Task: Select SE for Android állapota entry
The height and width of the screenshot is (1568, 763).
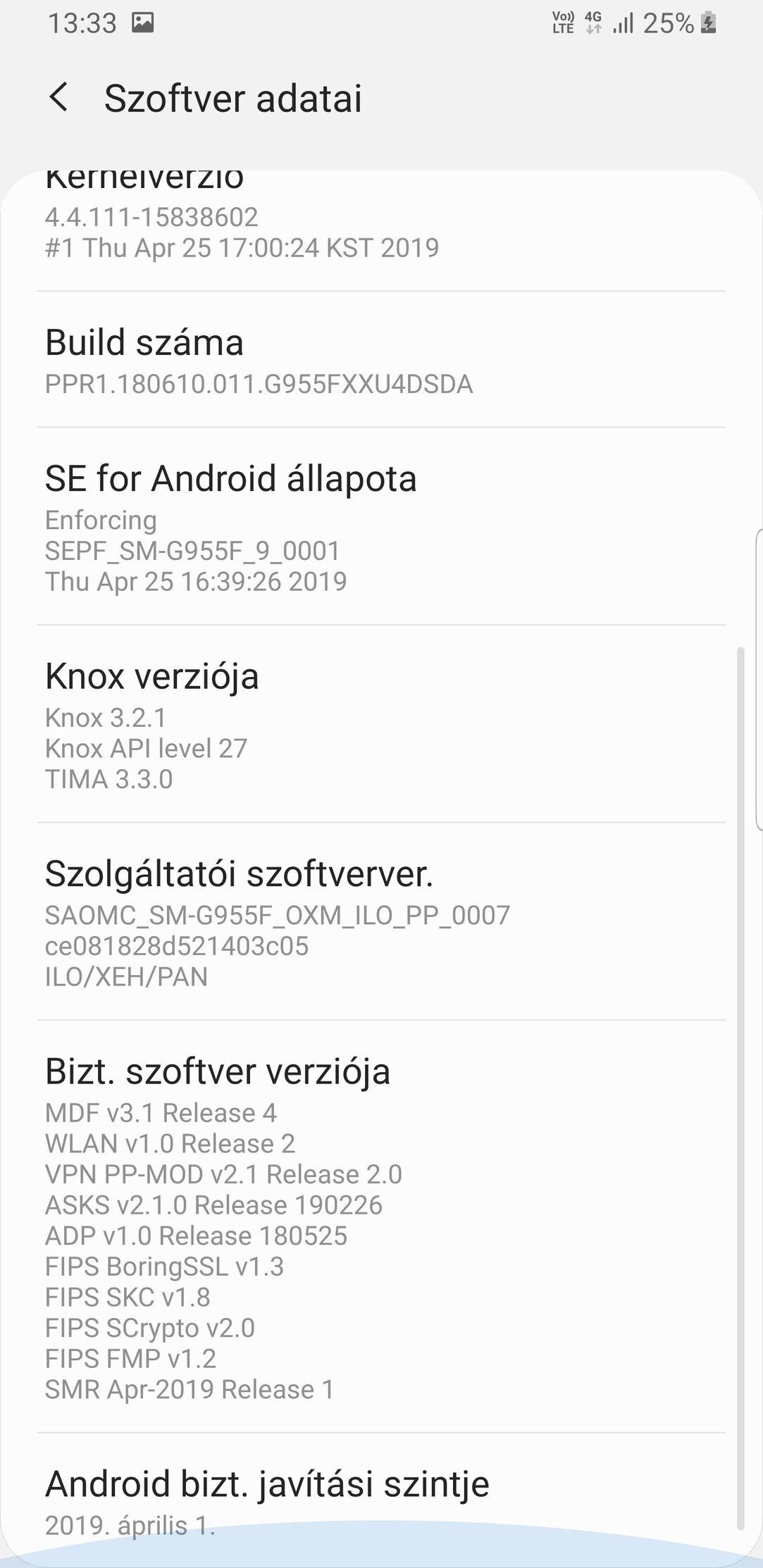Action: tap(381, 526)
